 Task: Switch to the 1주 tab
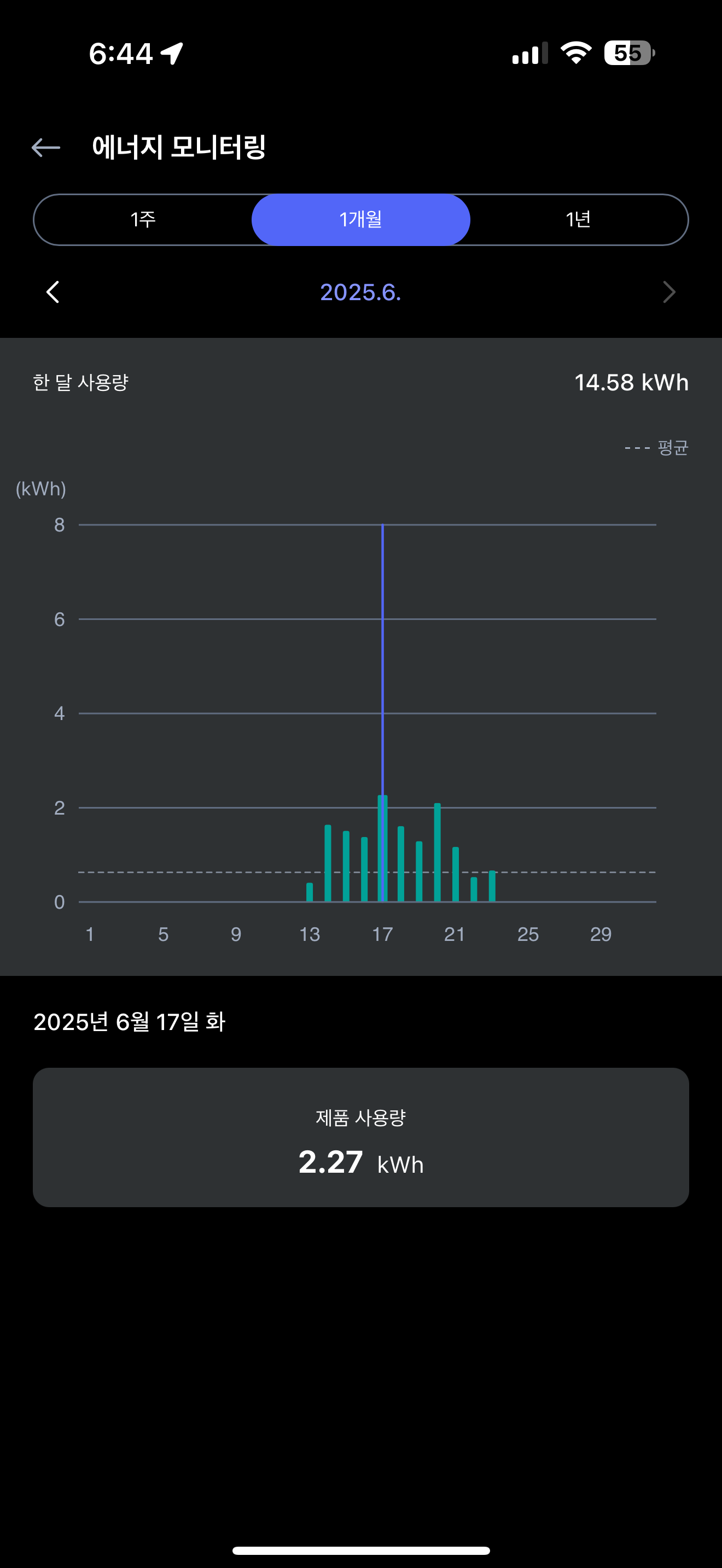pyautogui.click(x=143, y=220)
